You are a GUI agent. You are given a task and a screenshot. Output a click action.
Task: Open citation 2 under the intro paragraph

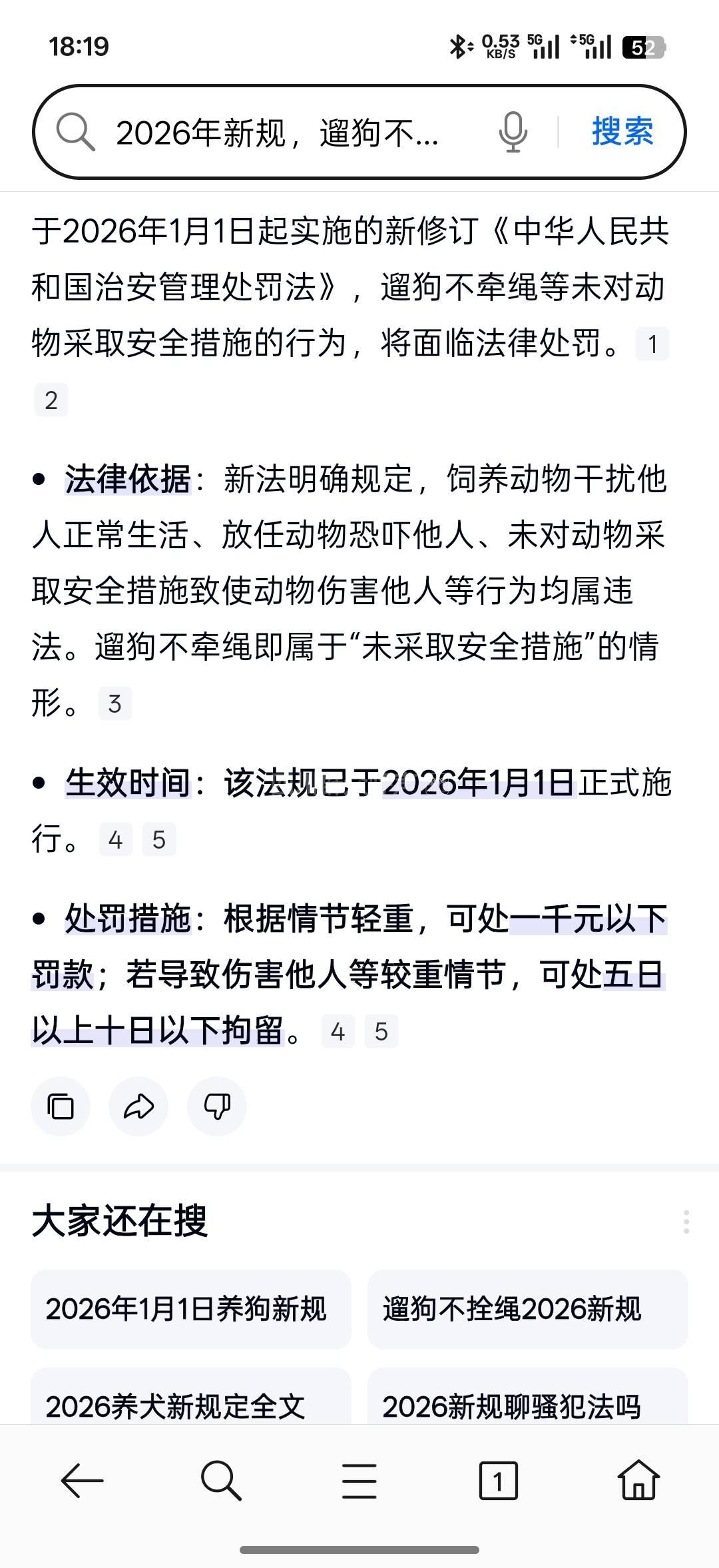pyautogui.click(x=51, y=400)
